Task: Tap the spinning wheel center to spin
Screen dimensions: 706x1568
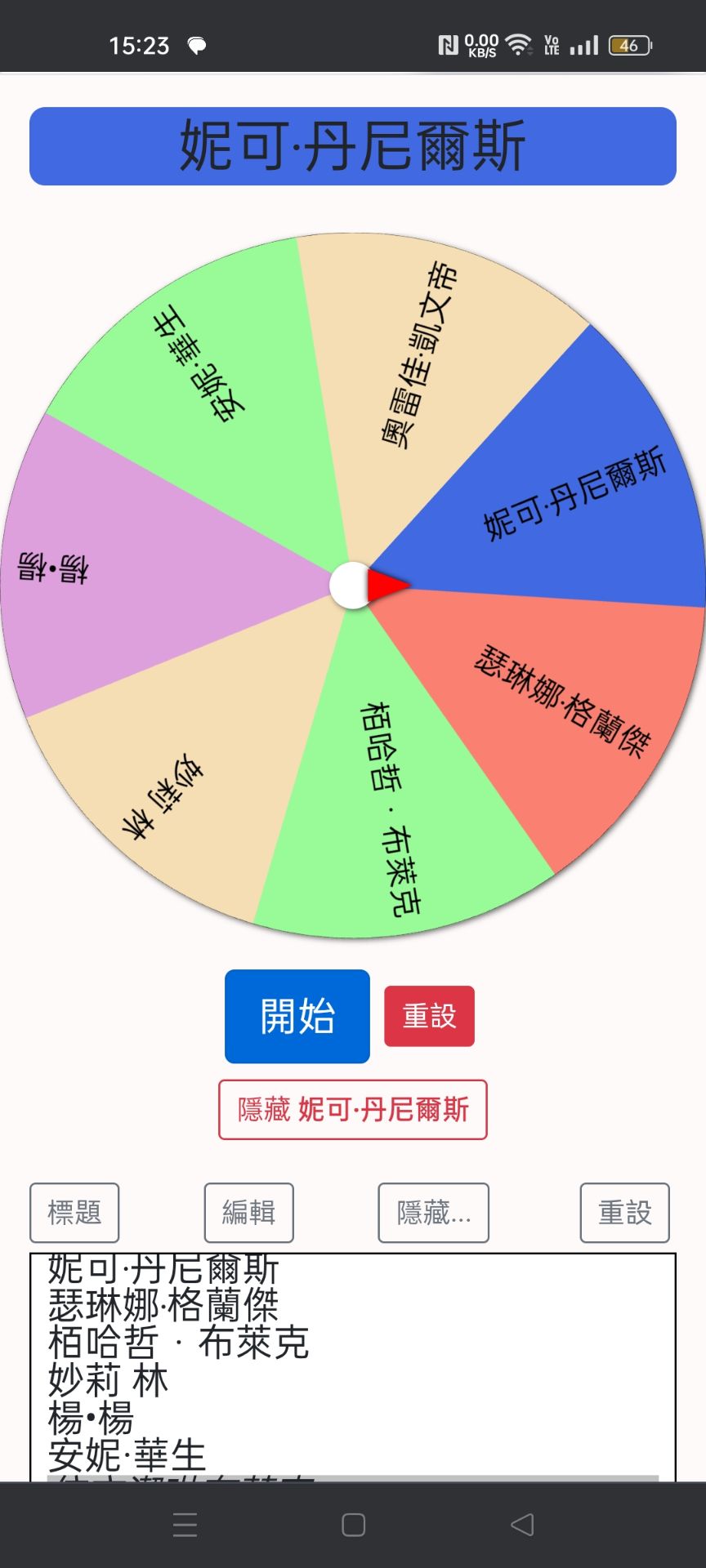Action: [x=352, y=586]
